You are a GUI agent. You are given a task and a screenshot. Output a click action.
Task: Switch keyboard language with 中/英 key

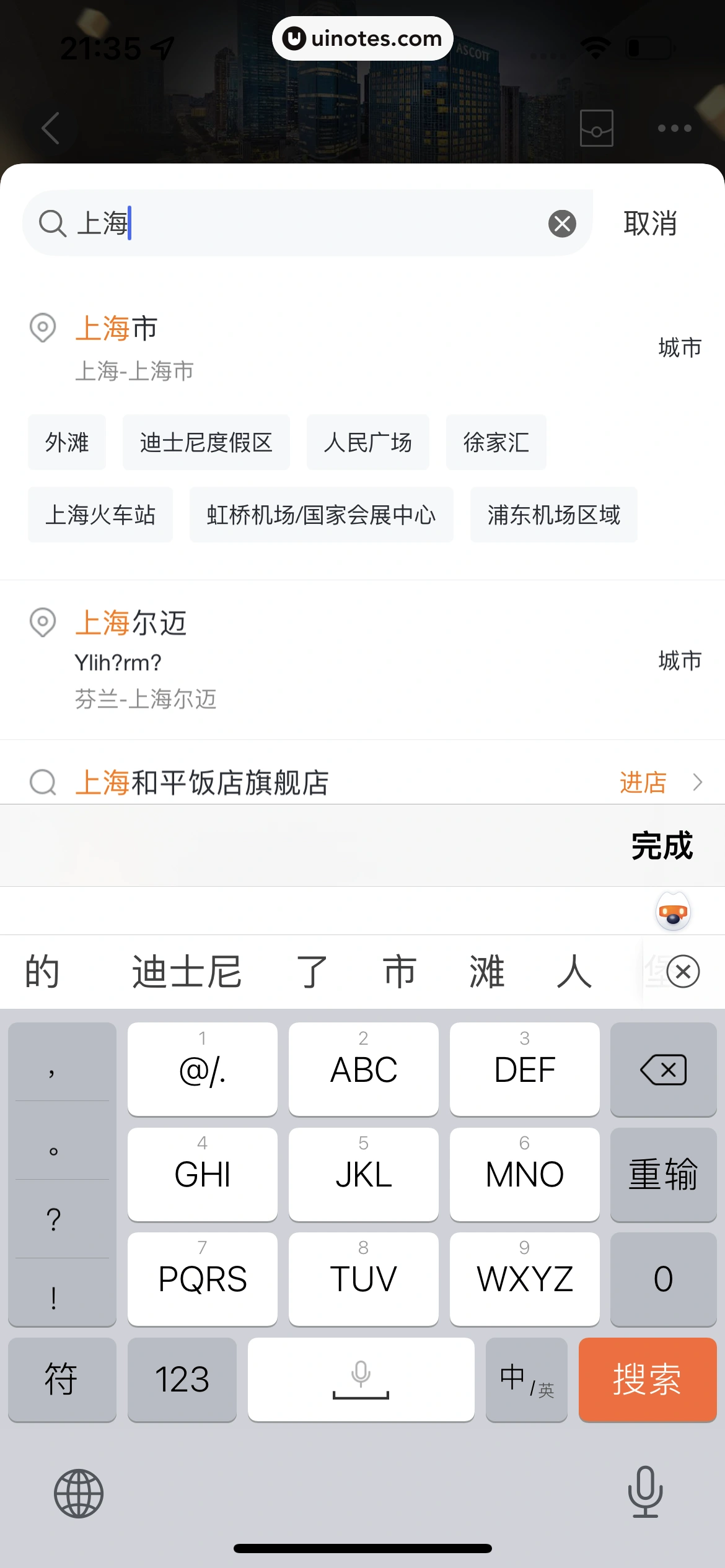pyautogui.click(x=526, y=1380)
